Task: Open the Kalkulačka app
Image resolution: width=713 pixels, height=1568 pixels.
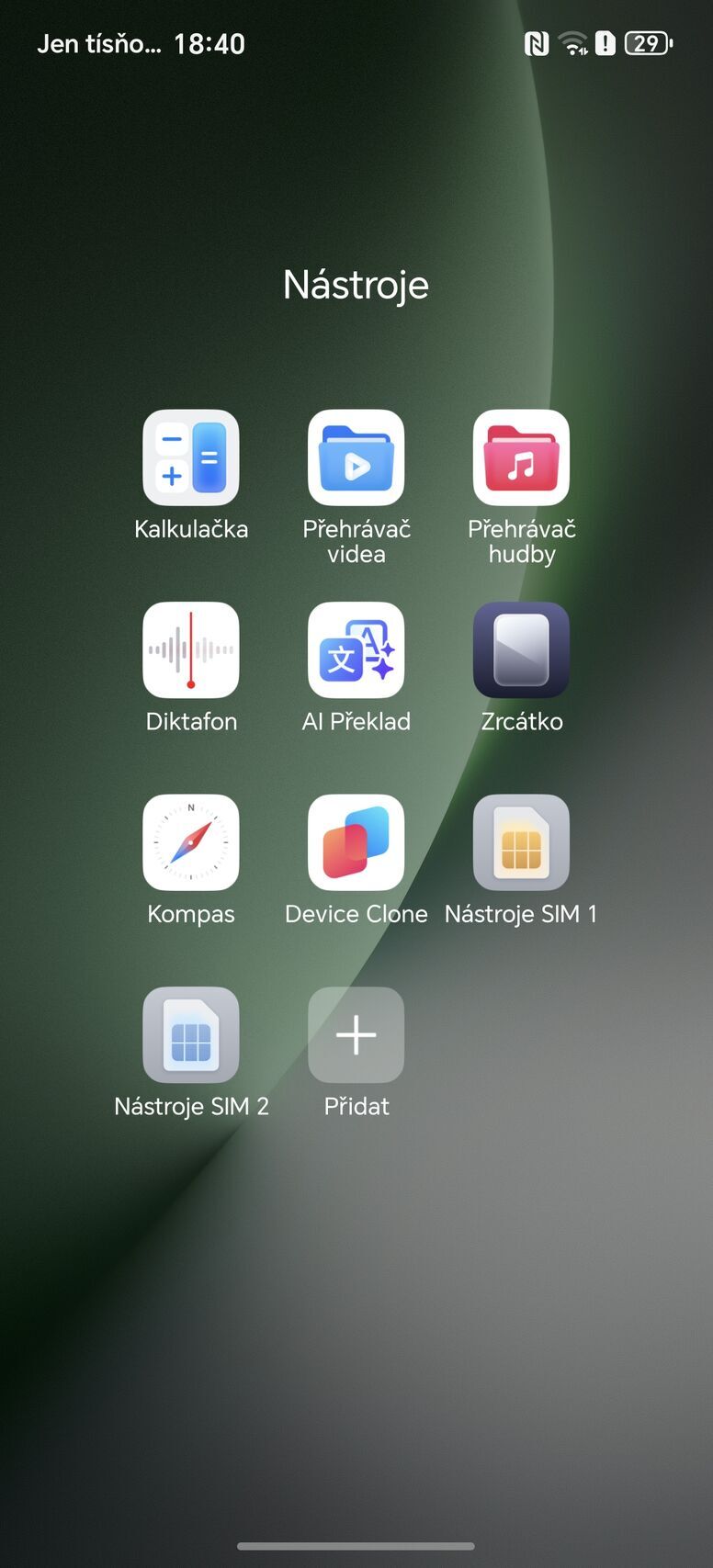Action: click(191, 457)
